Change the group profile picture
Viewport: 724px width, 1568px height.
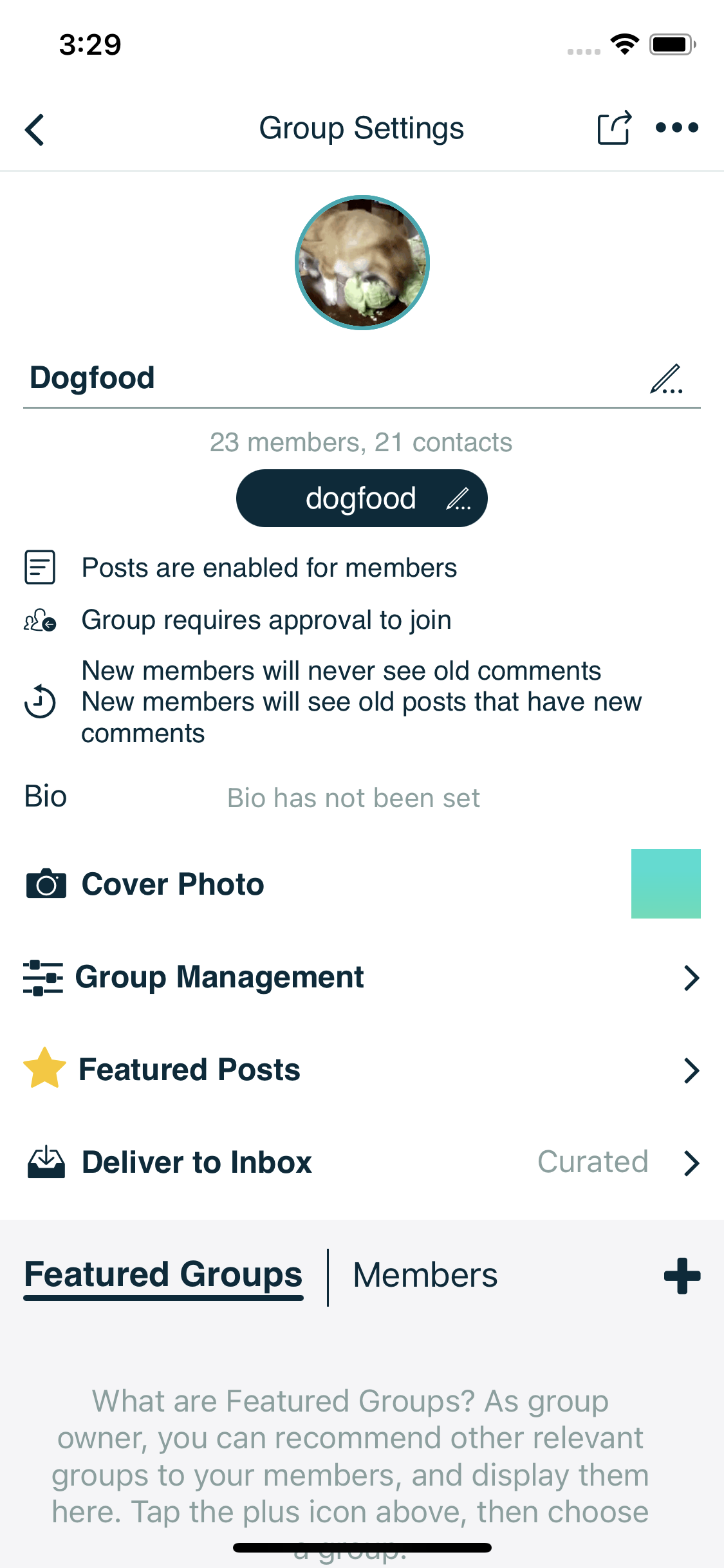coord(362,263)
